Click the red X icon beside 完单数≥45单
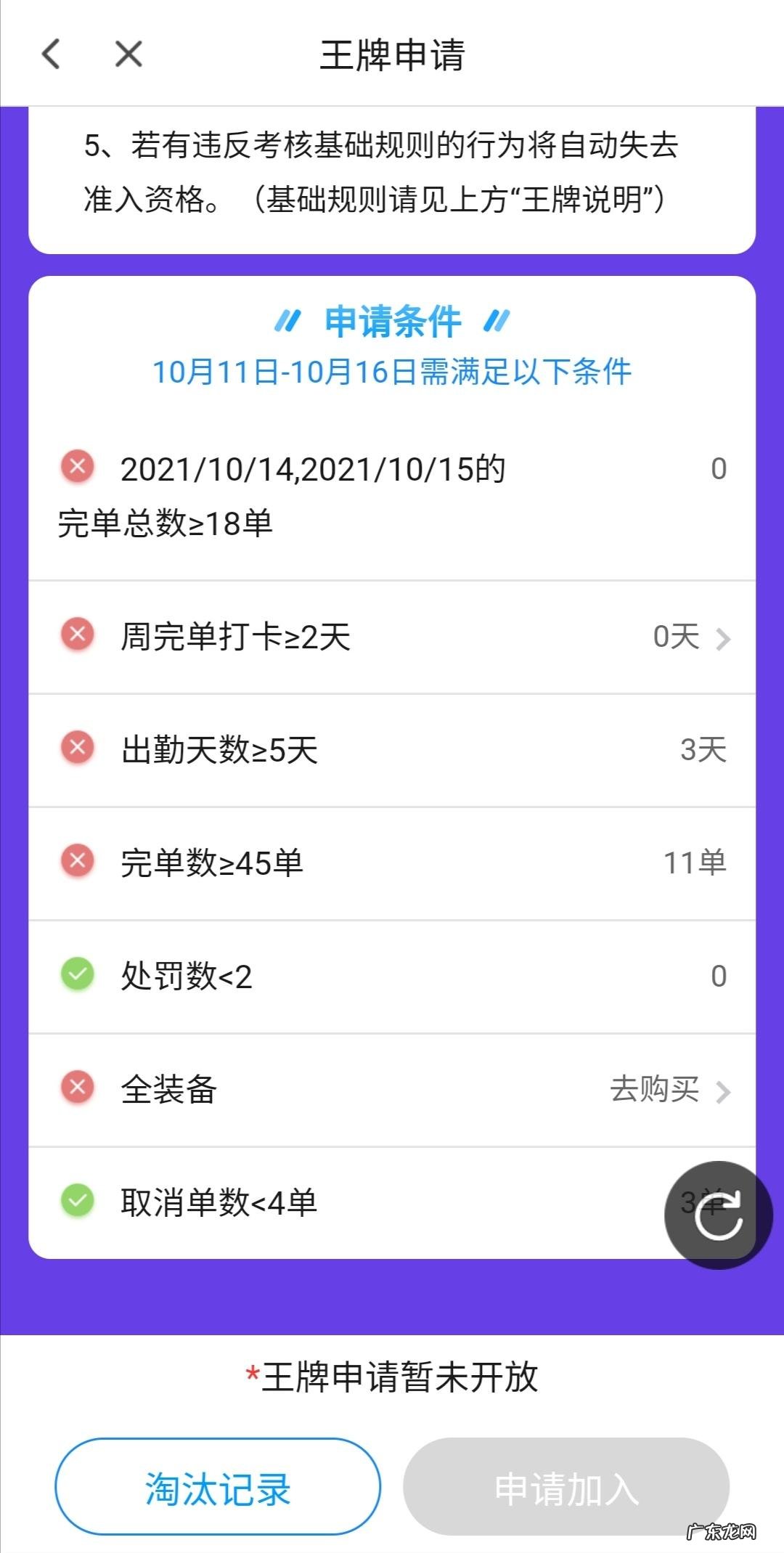 77,863
